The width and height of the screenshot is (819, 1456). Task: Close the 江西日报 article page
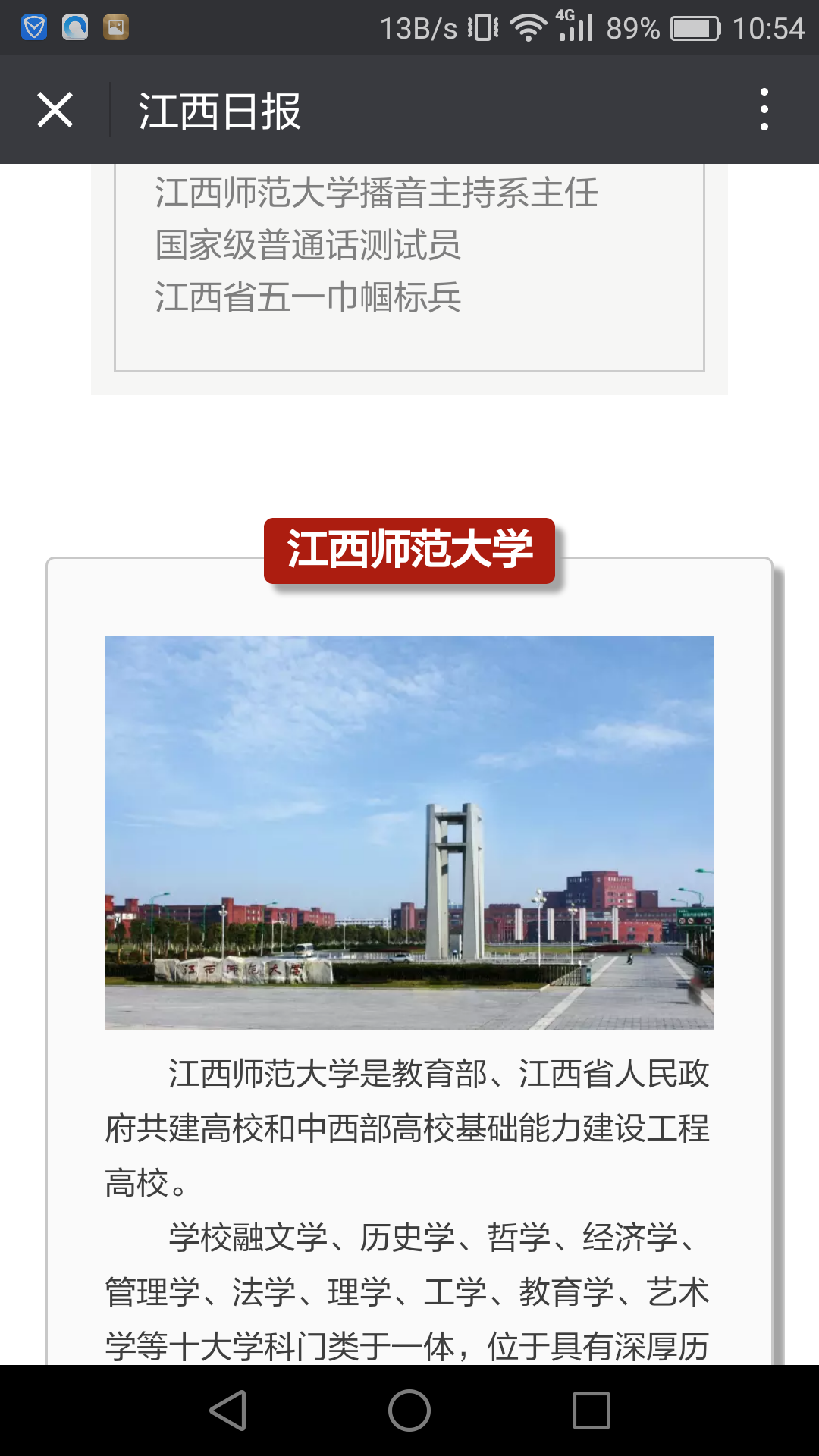click(55, 110)
